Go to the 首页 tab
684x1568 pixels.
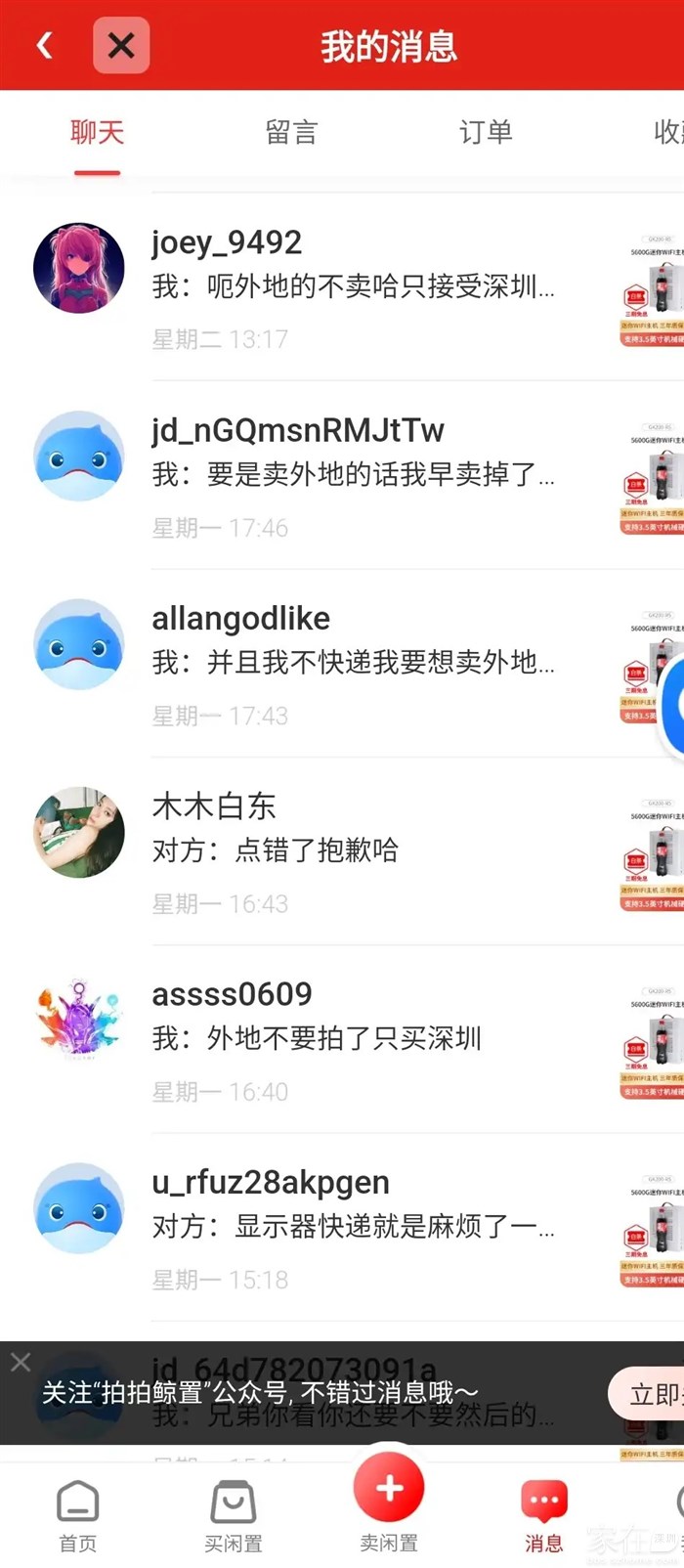tap(78, 1514)
